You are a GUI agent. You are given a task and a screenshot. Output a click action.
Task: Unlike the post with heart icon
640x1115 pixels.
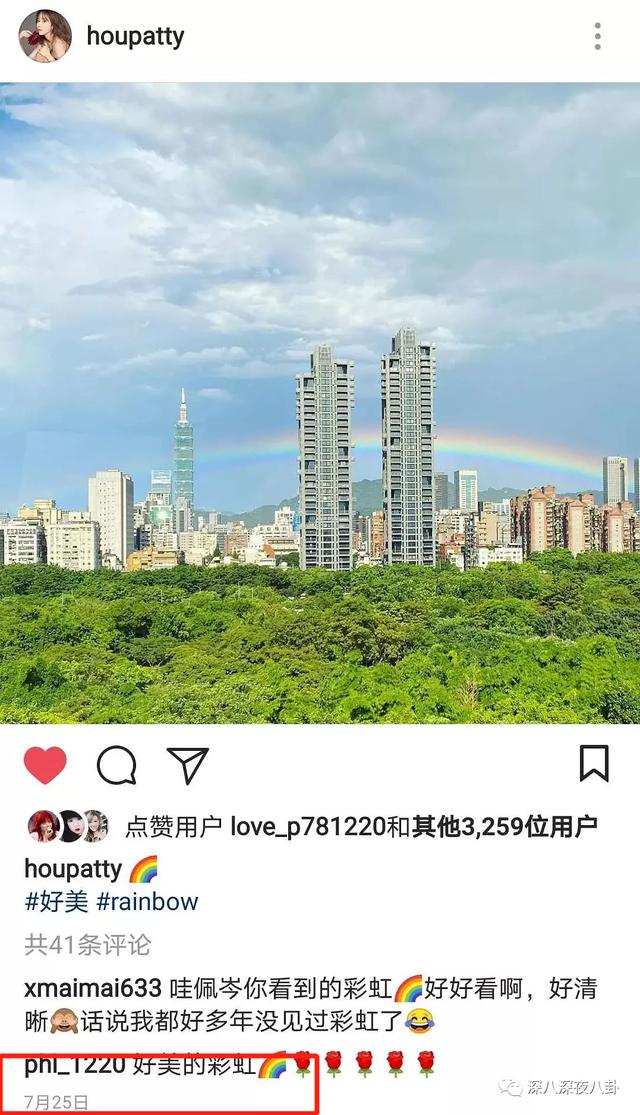tap(45, 765)
